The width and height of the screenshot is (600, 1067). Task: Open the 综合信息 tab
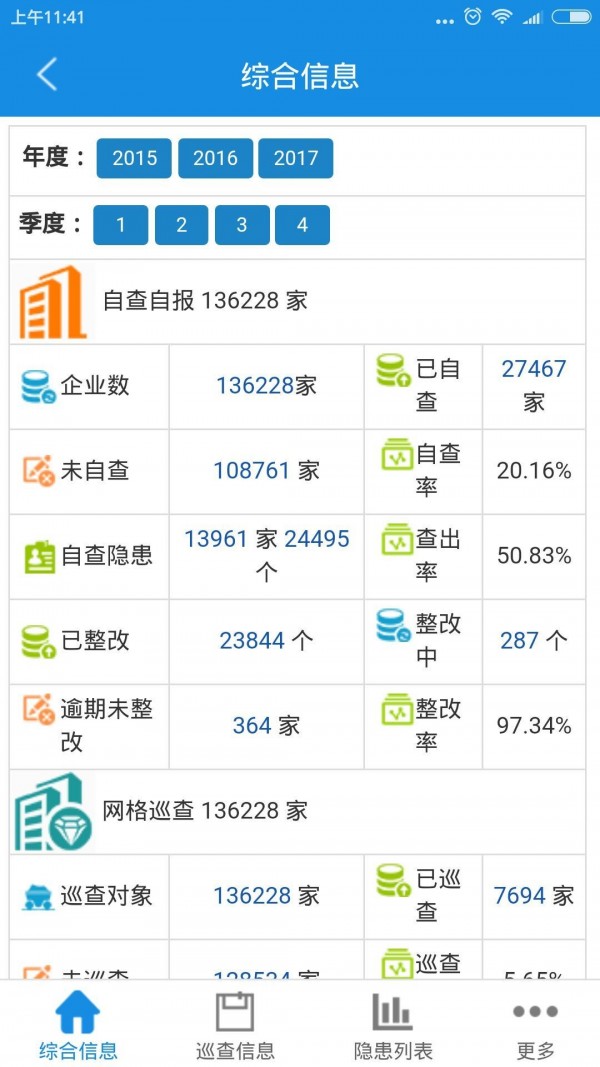pos(78,1023)
